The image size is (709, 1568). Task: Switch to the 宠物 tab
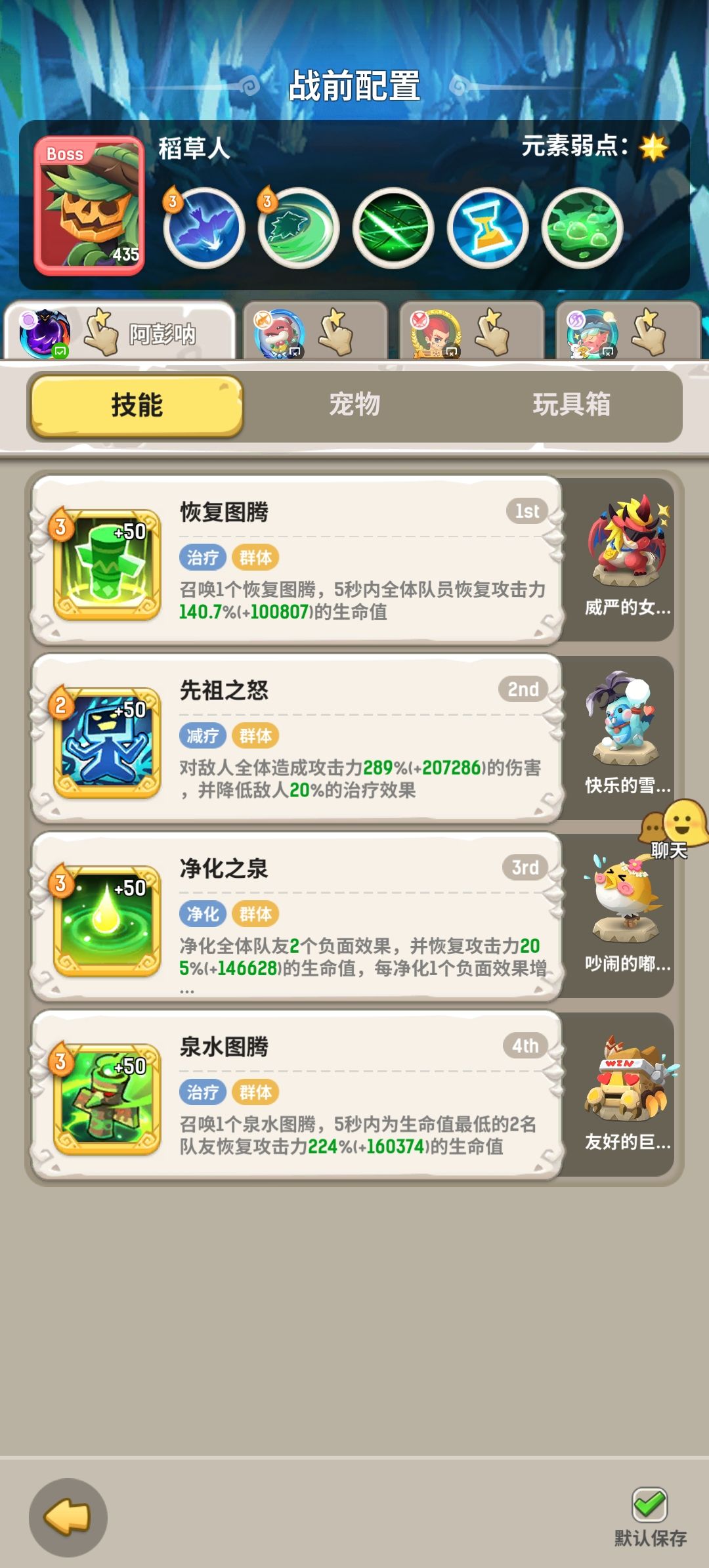click(x=355, y=406)
